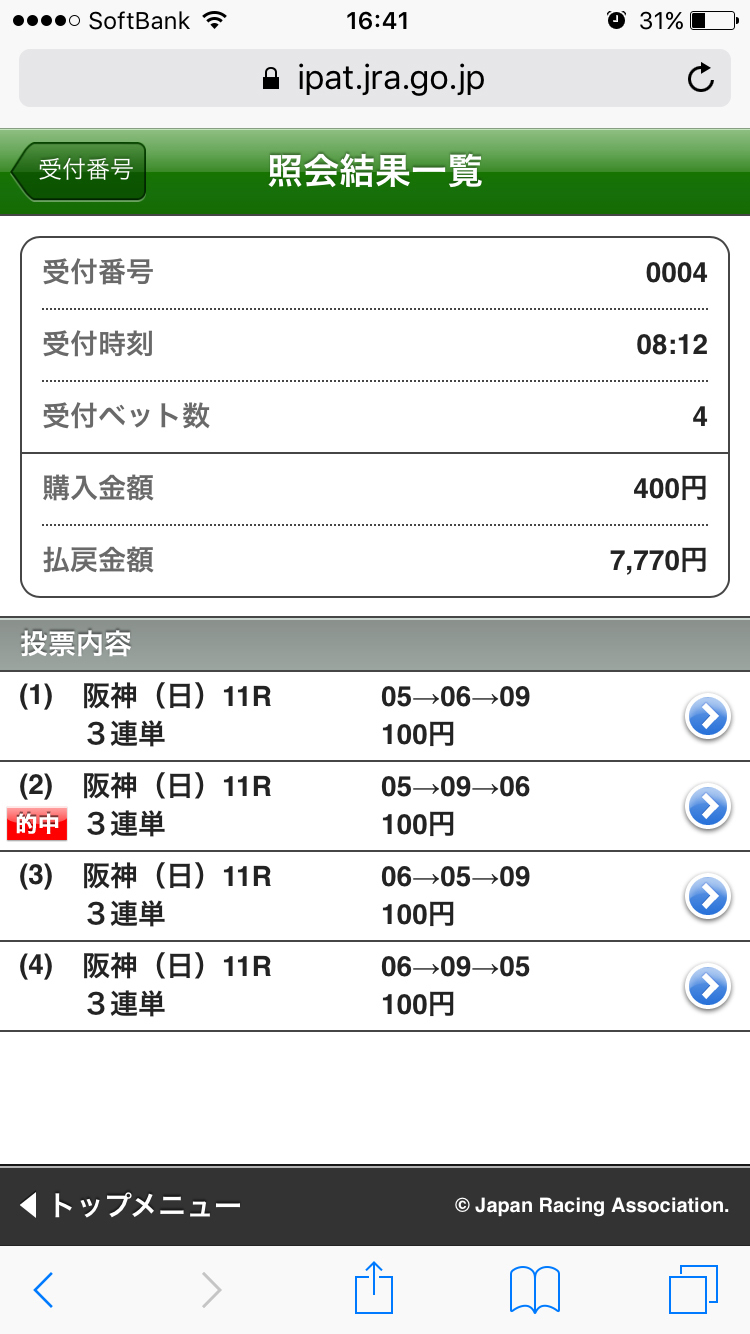The height and width of the screenshot is (1334, 750).
Task: Open the Safari share sheet
Action: (375, 1288)
